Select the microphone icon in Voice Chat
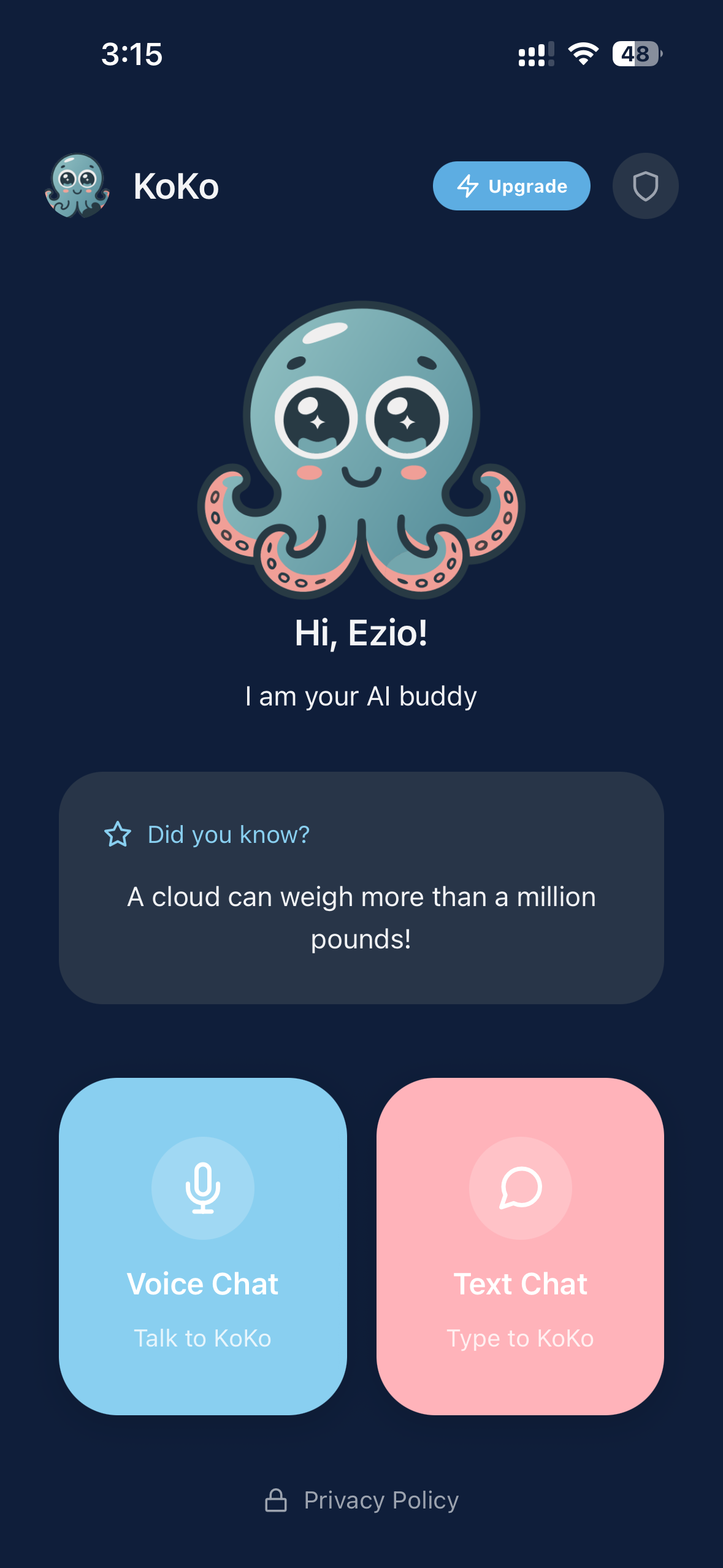Screen dimensions: 723x1568 [x=202, y=1187]
